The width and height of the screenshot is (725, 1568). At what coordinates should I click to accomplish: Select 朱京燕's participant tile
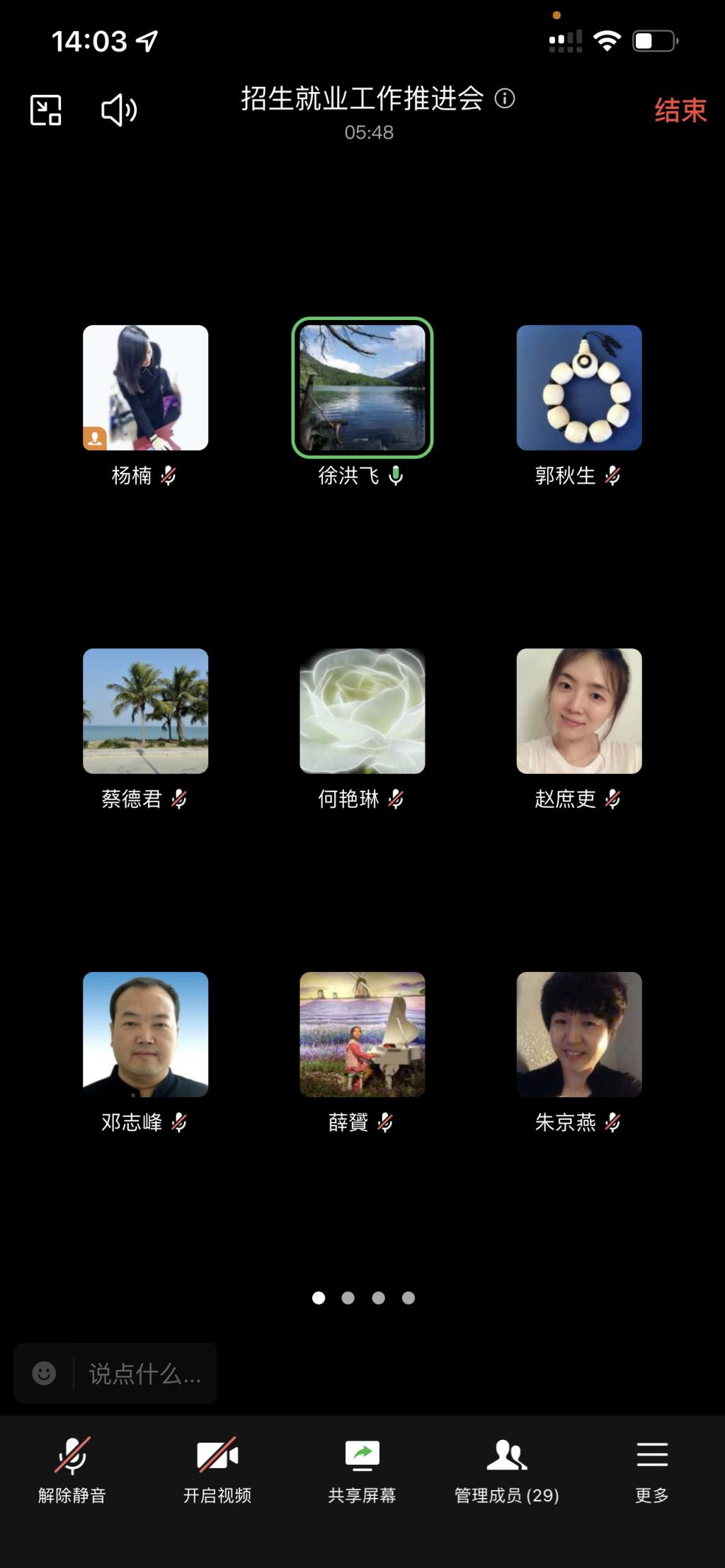pos(578,1034)
